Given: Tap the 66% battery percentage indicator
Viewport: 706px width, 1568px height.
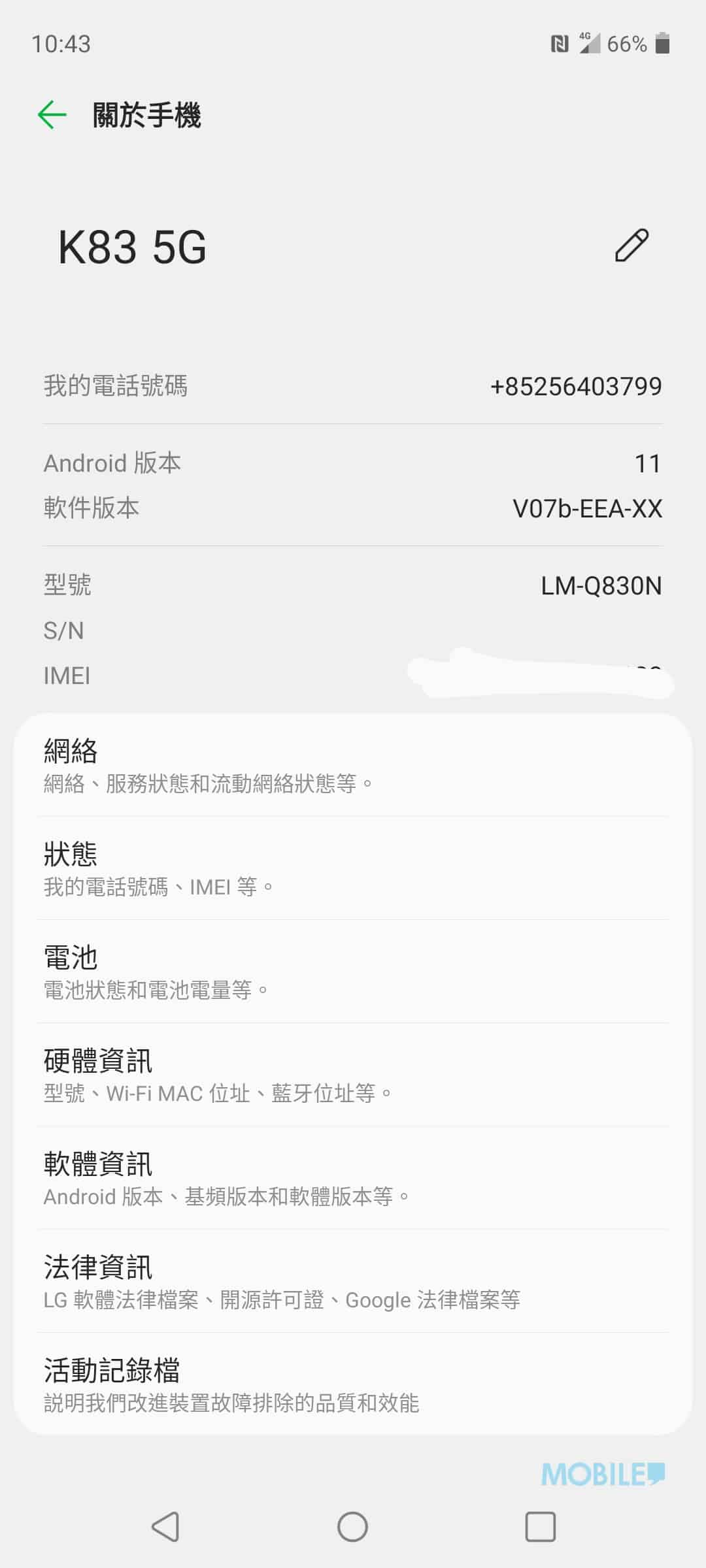Looking at the screenshot, I should pos(629,44).
